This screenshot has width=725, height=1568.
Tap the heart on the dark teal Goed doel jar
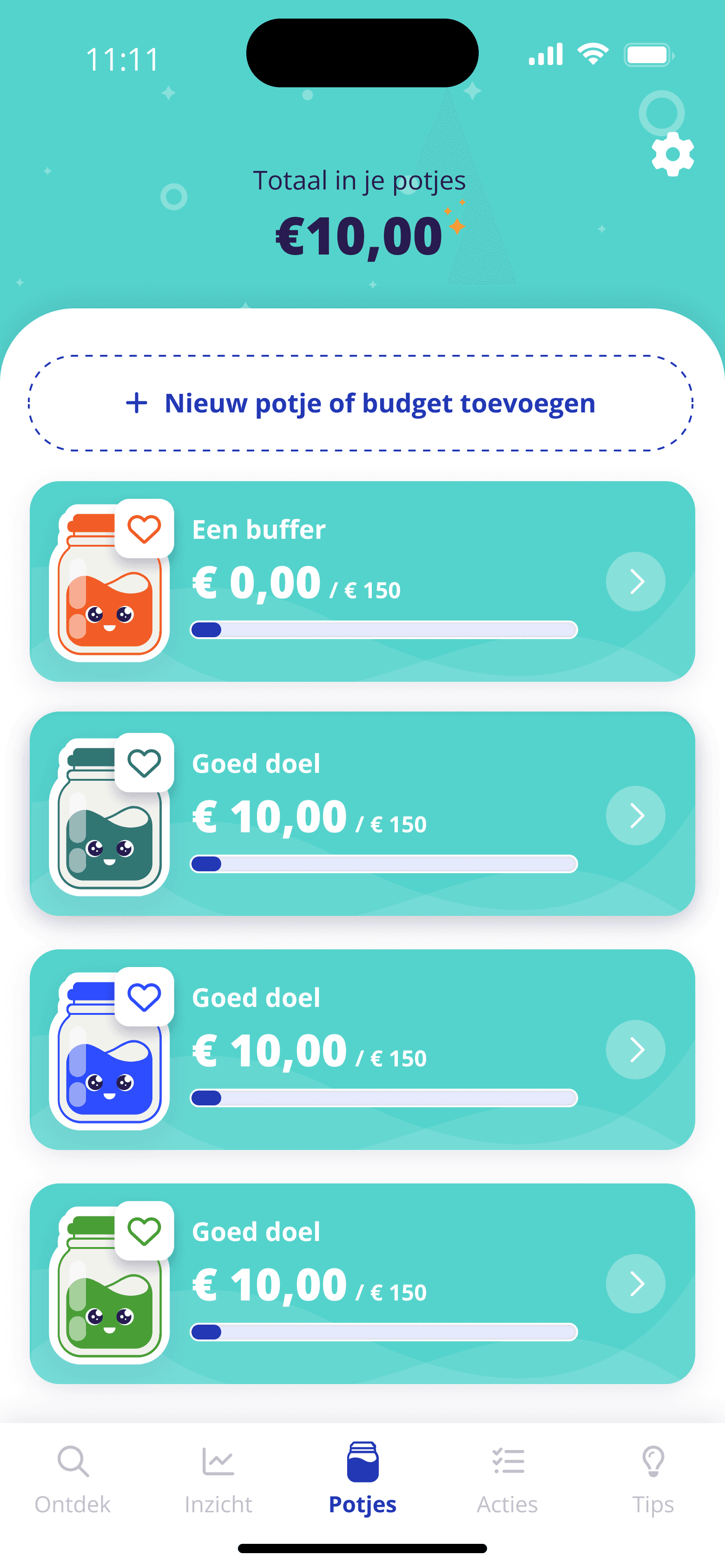[x=145, y=762]
